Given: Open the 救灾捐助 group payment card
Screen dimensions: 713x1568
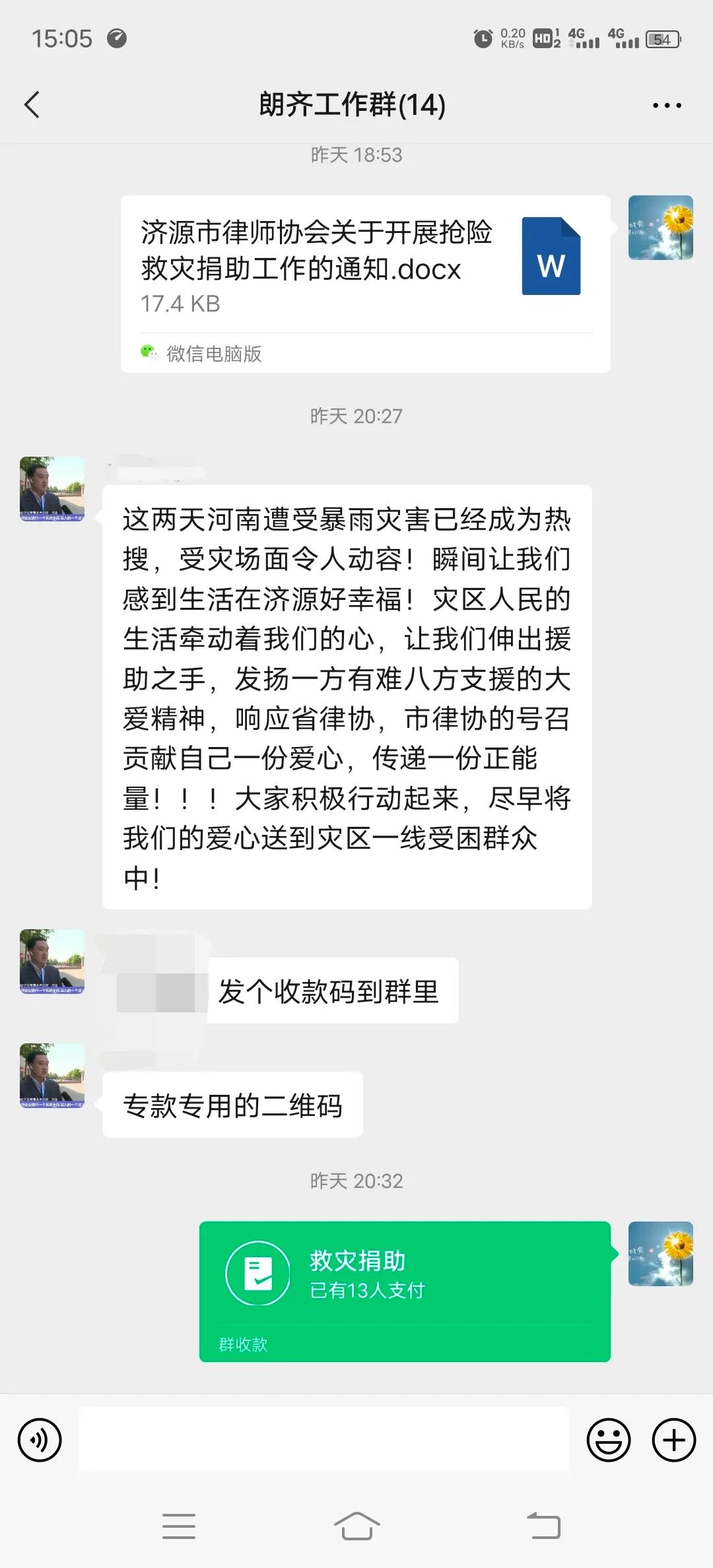Looking at the screenshot, I should pos(404,1290).
